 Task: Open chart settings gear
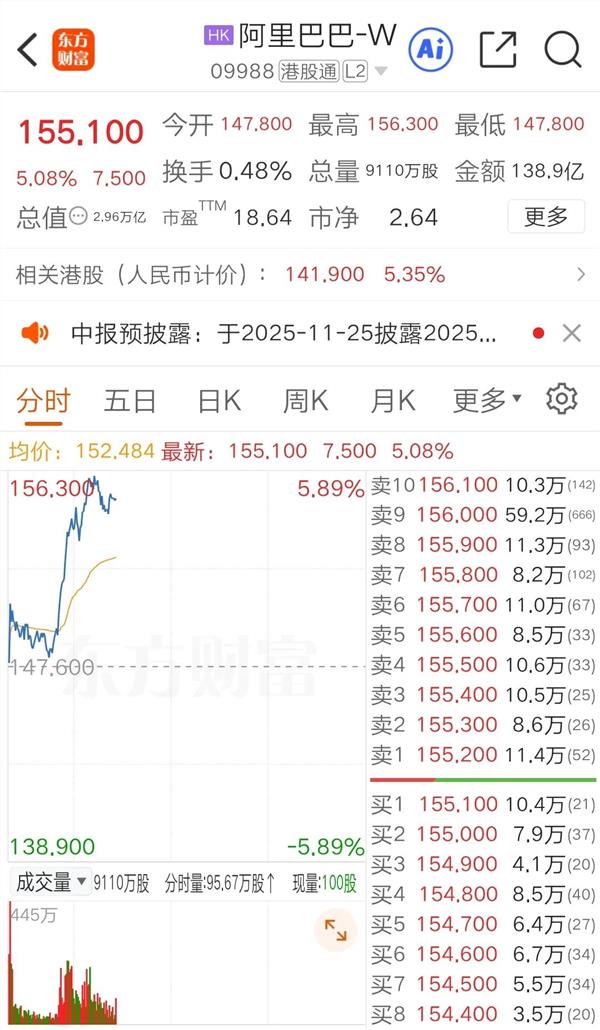pos(562,399)
